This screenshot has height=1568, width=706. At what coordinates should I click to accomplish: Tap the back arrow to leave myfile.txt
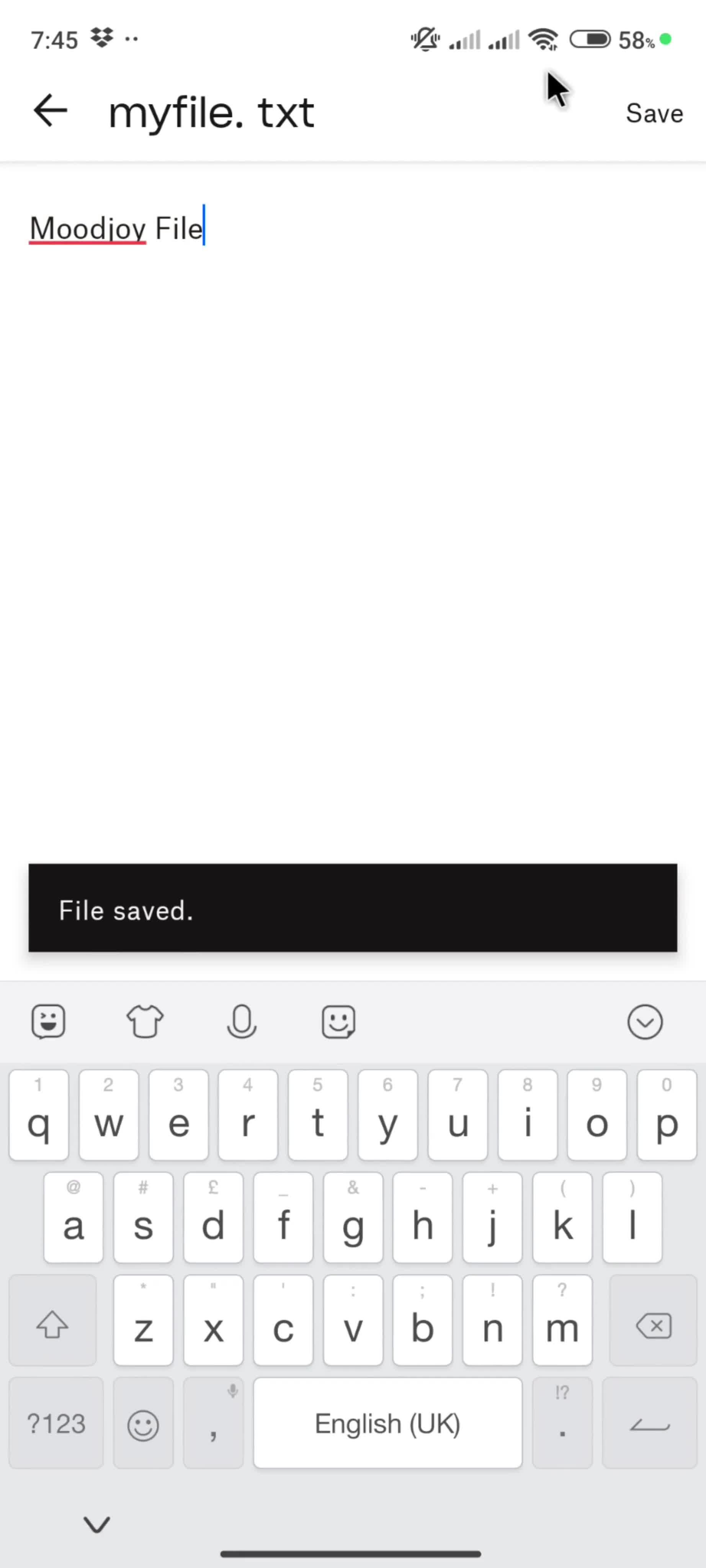point(51,111)
